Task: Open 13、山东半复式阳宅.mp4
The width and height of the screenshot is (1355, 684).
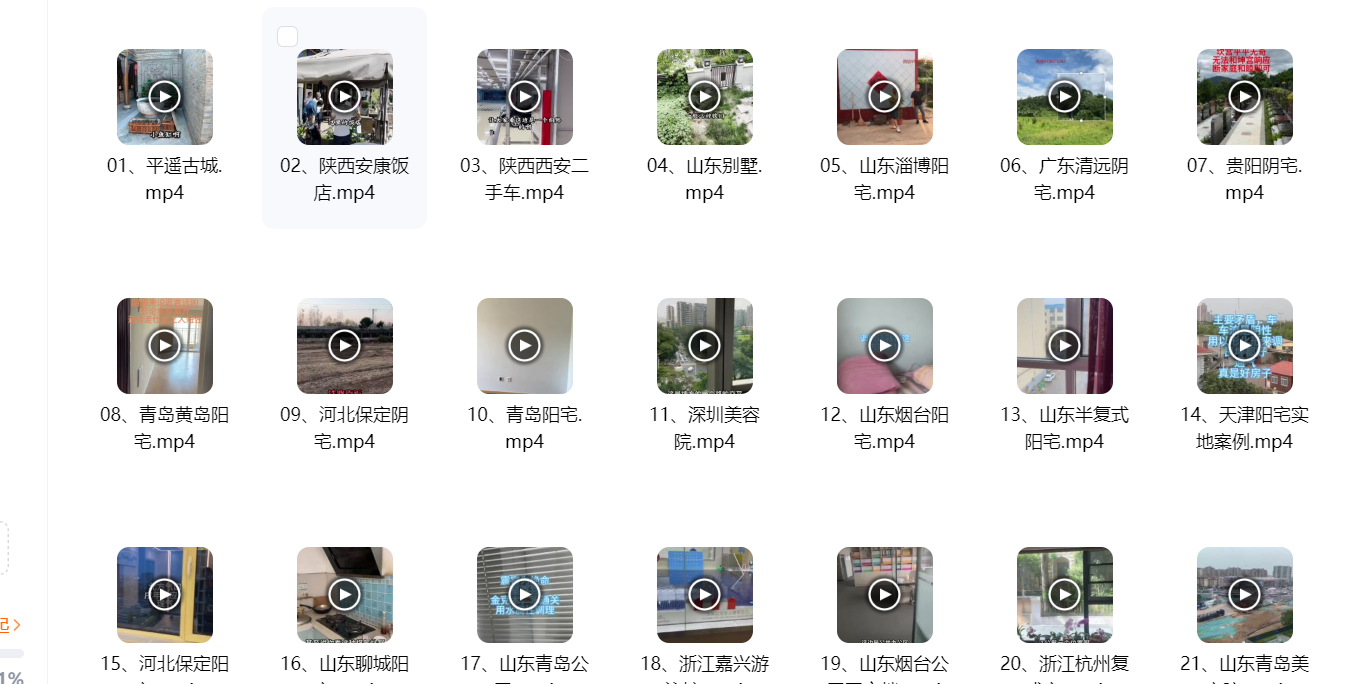Action: (1064, 346)
